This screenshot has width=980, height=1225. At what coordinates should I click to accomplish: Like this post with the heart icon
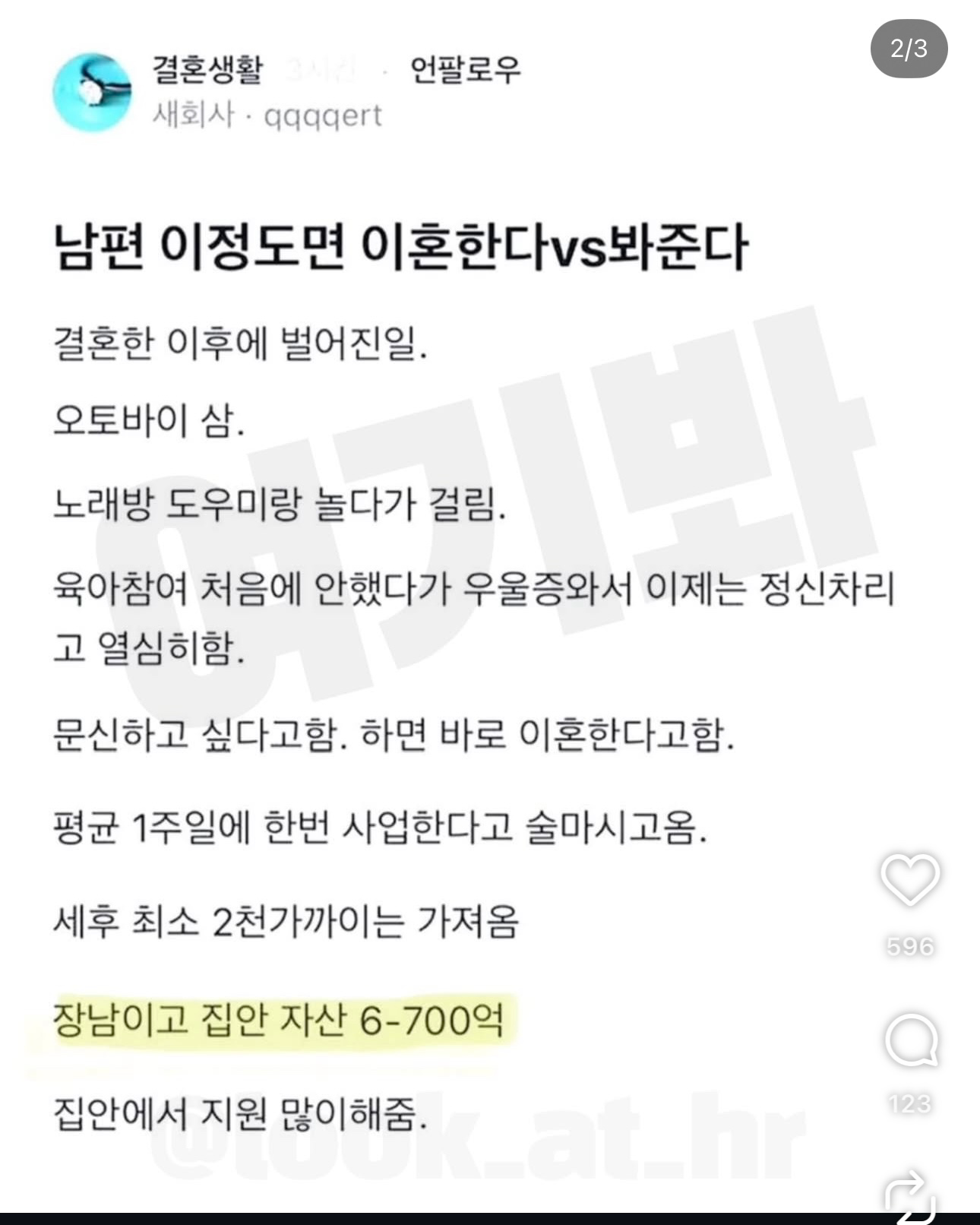tap(910, 879)
